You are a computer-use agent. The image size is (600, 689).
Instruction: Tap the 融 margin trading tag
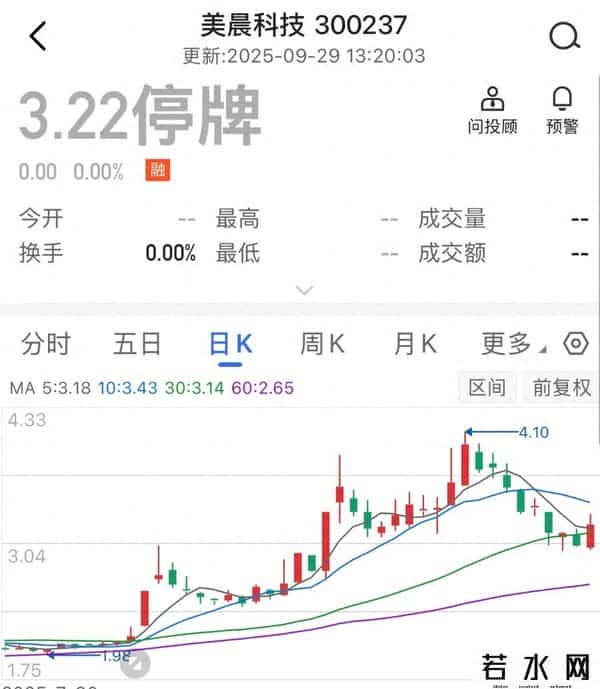coord(157,170)
